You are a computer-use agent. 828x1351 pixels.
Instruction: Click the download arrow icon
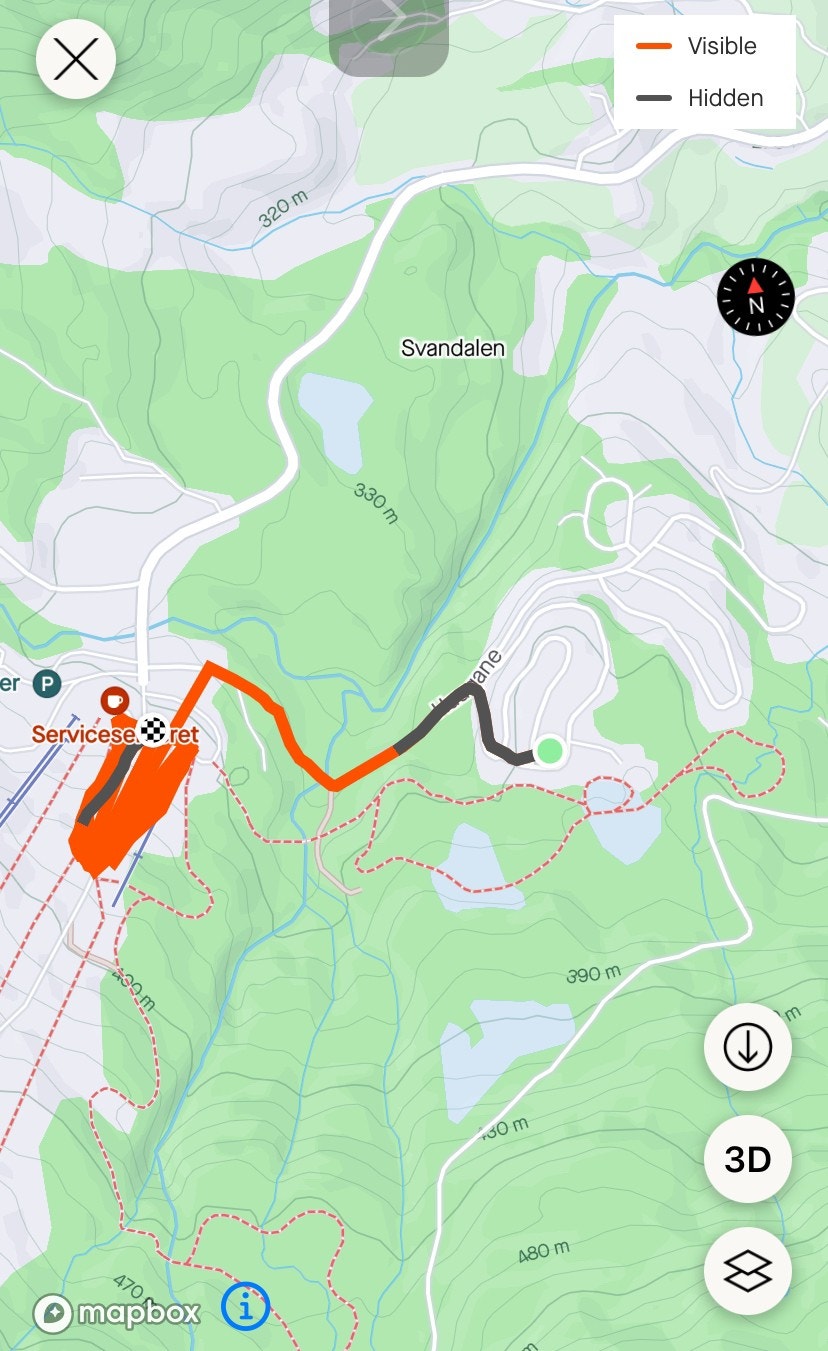point(747,1044)
